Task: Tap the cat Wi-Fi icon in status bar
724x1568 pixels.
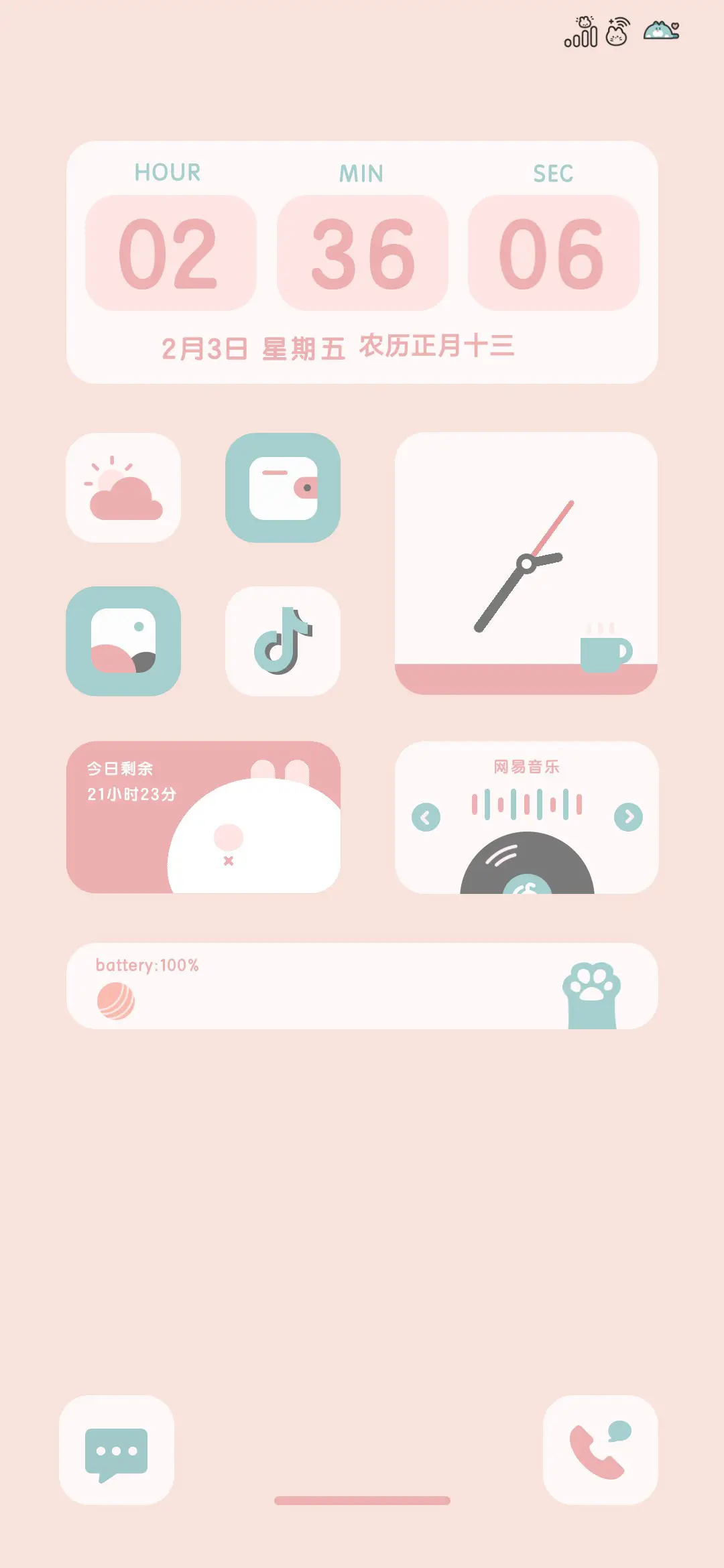Action: [x=617, y=31]
